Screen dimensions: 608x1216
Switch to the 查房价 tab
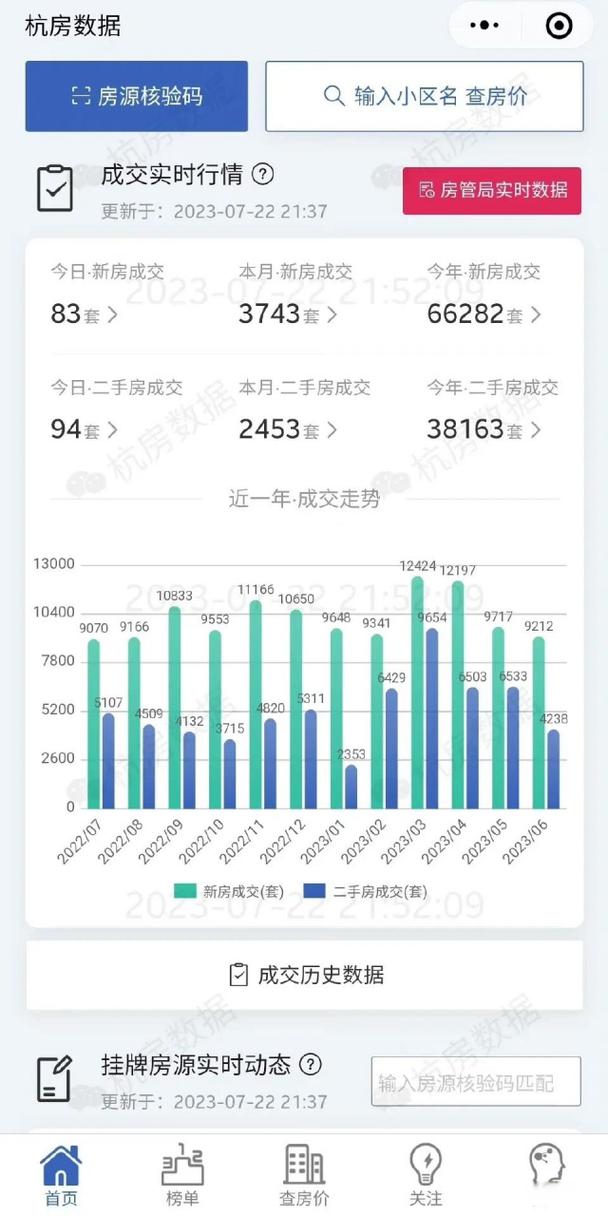coord(304,1176)
